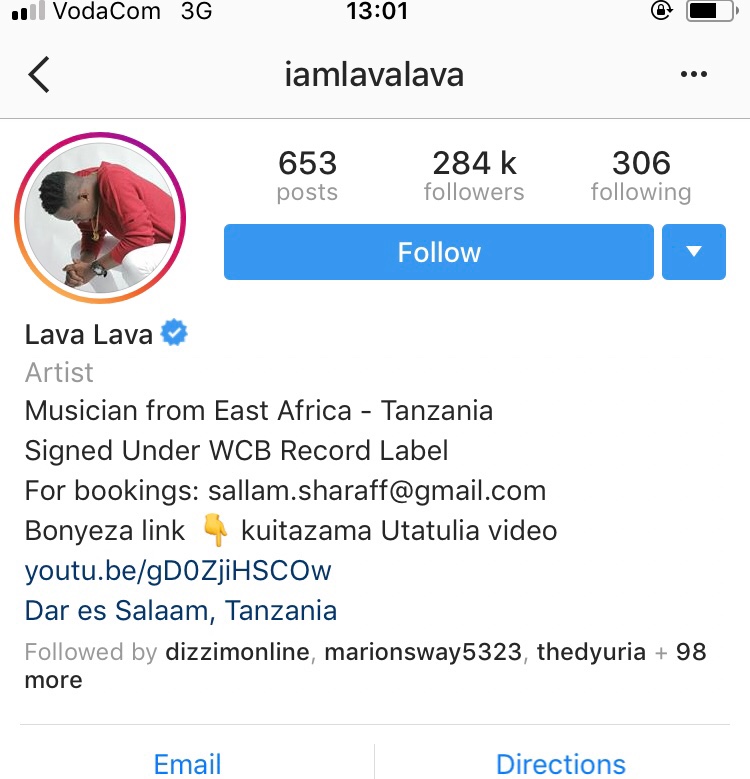Screen dimensions: 750x779
Task: Tap the Email contact button
Action: click(x=187, y=764)
